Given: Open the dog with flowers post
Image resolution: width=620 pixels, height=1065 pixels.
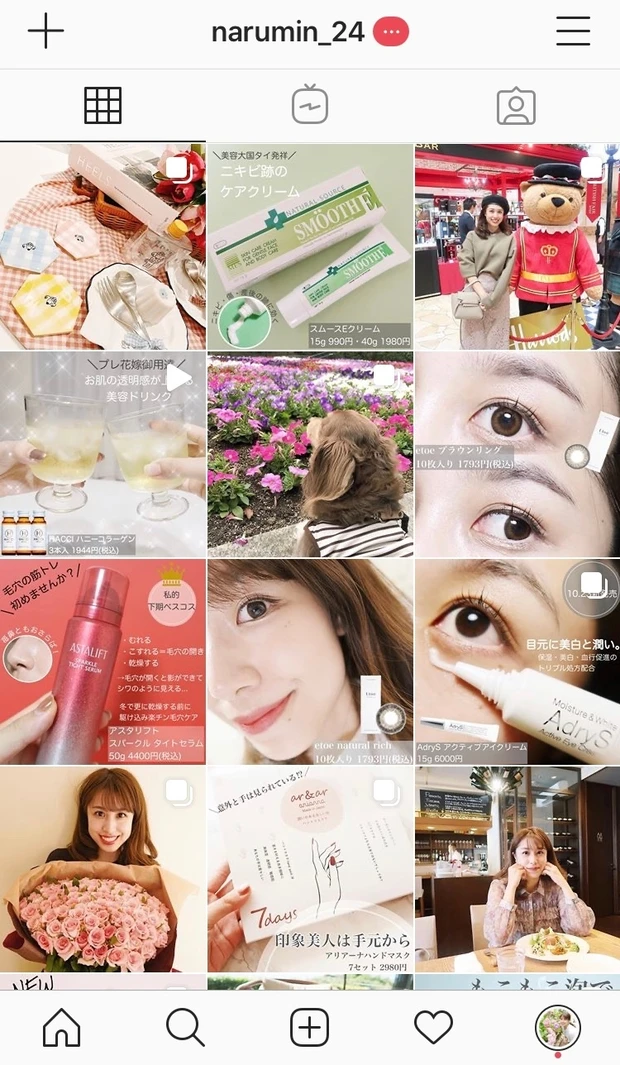Looking at the screenshot, I should (x=310, y=453).
